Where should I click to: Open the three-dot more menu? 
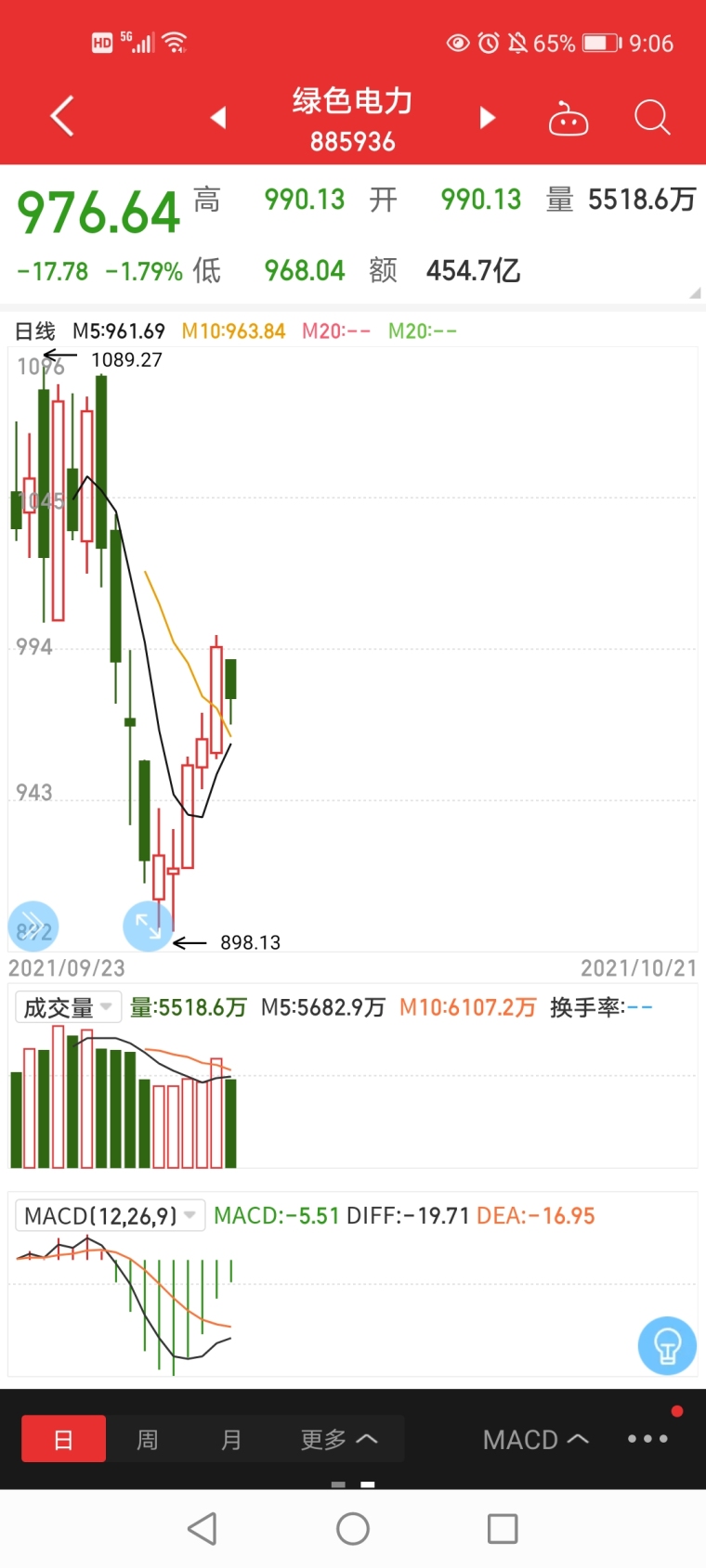click(x=647, y=1439)
